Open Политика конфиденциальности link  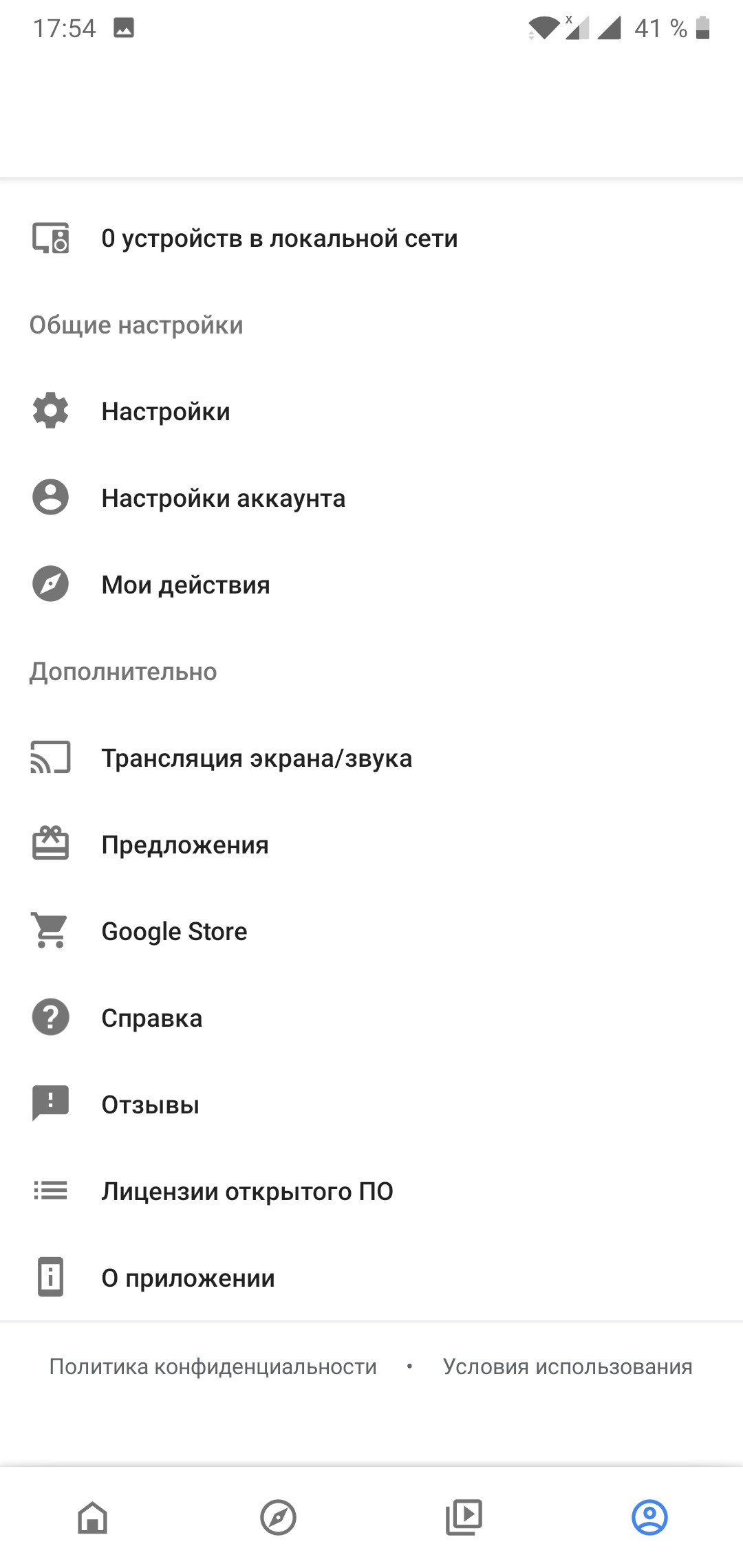coord(213,1366)
